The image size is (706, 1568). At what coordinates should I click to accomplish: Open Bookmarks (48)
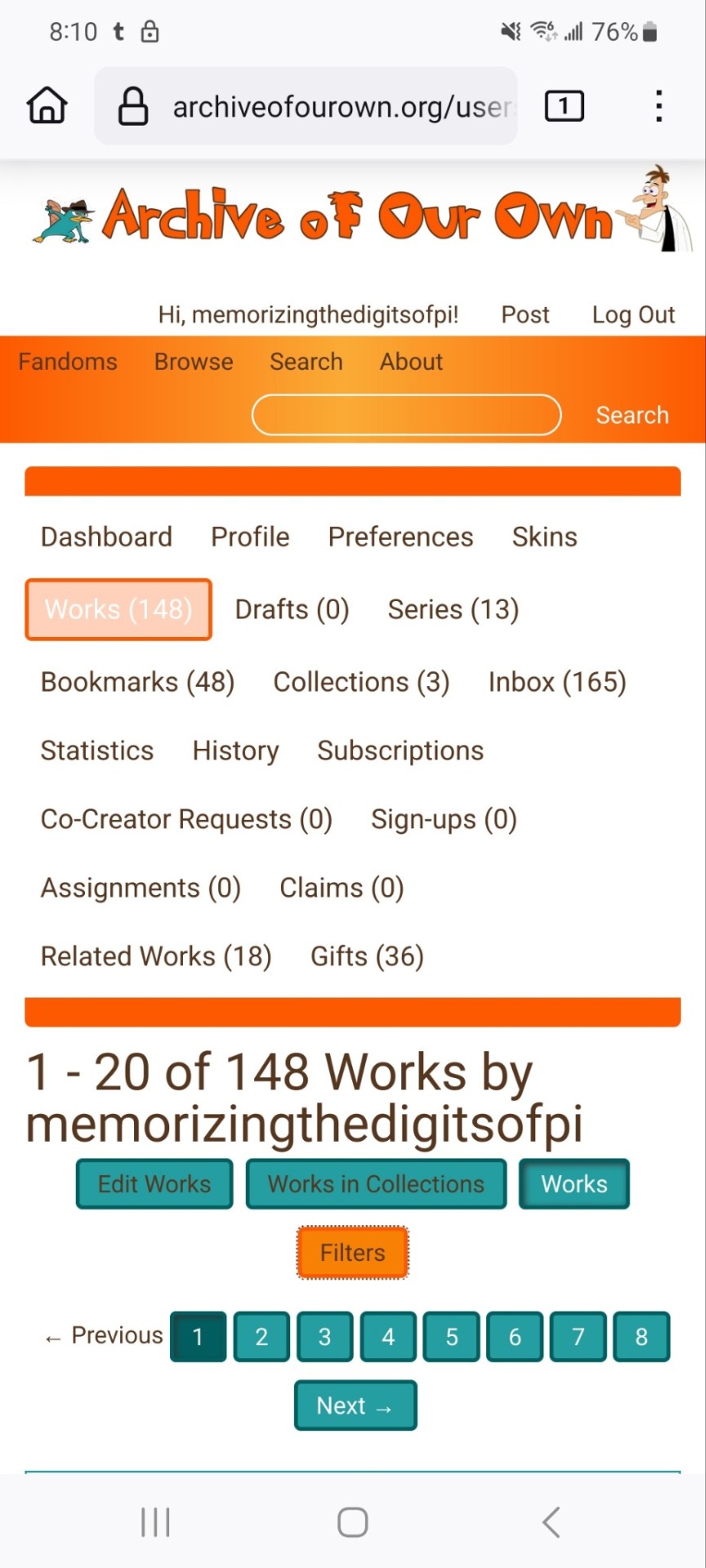click(x=137, y=682)
